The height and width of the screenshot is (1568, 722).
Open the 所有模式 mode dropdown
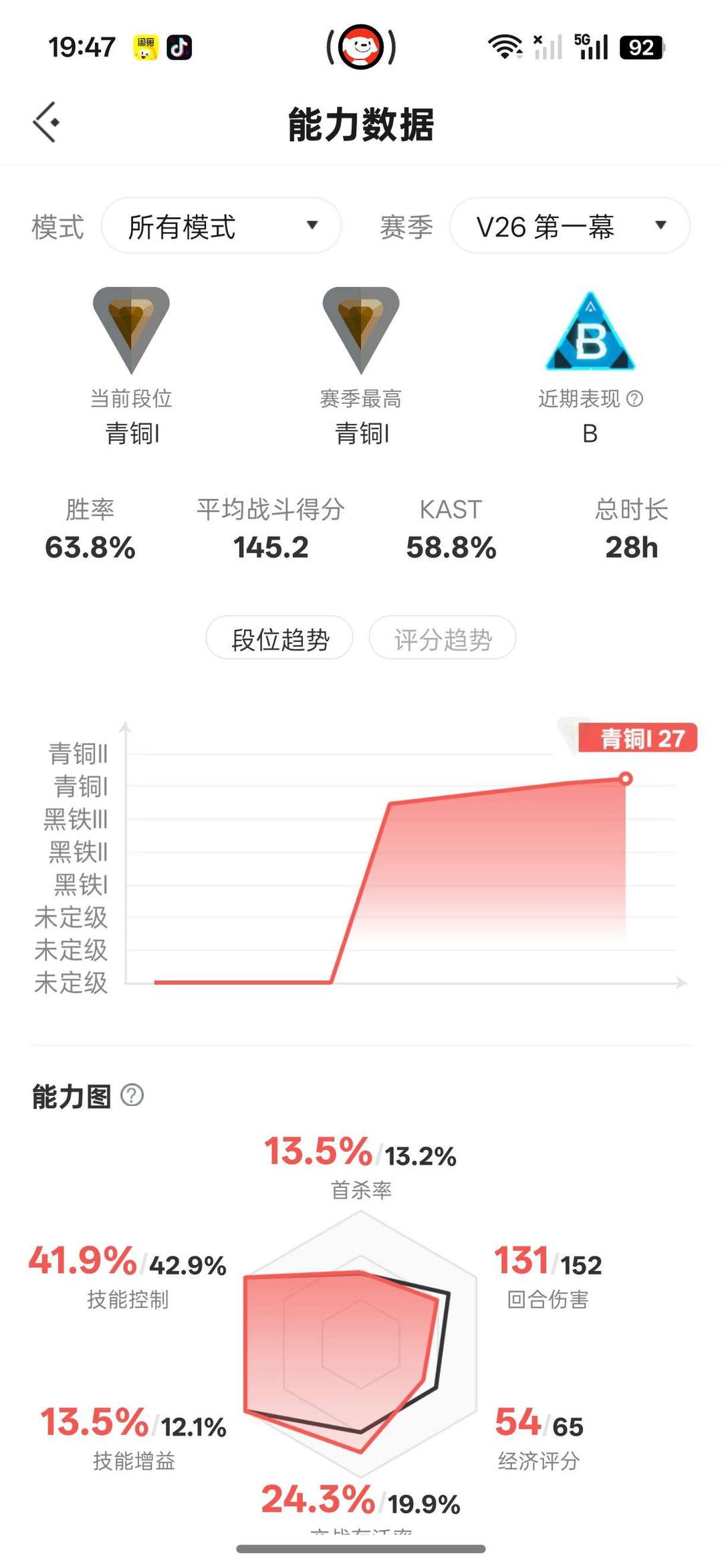(221, 226)
